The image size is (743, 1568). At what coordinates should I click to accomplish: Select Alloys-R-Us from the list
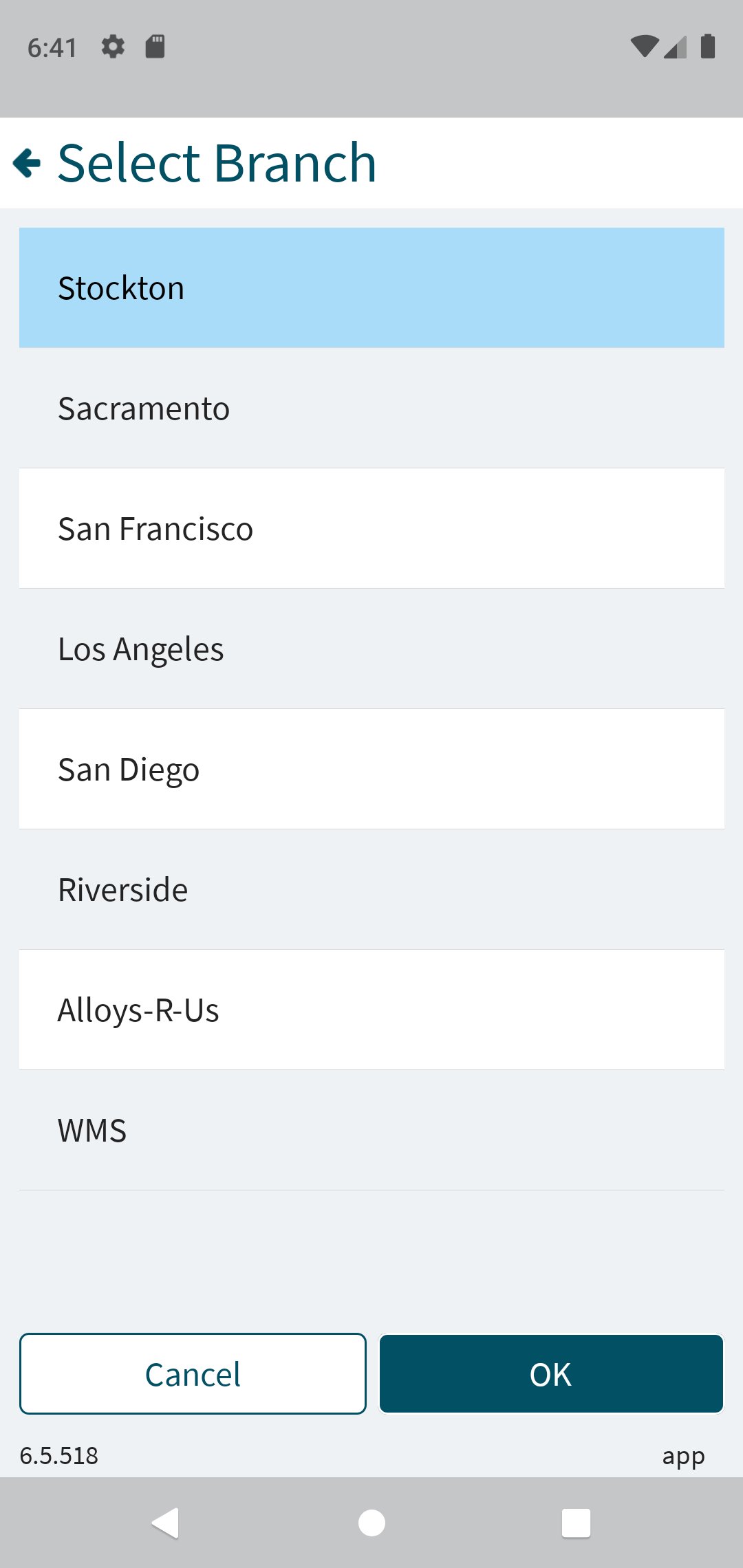pos(371,1010)
